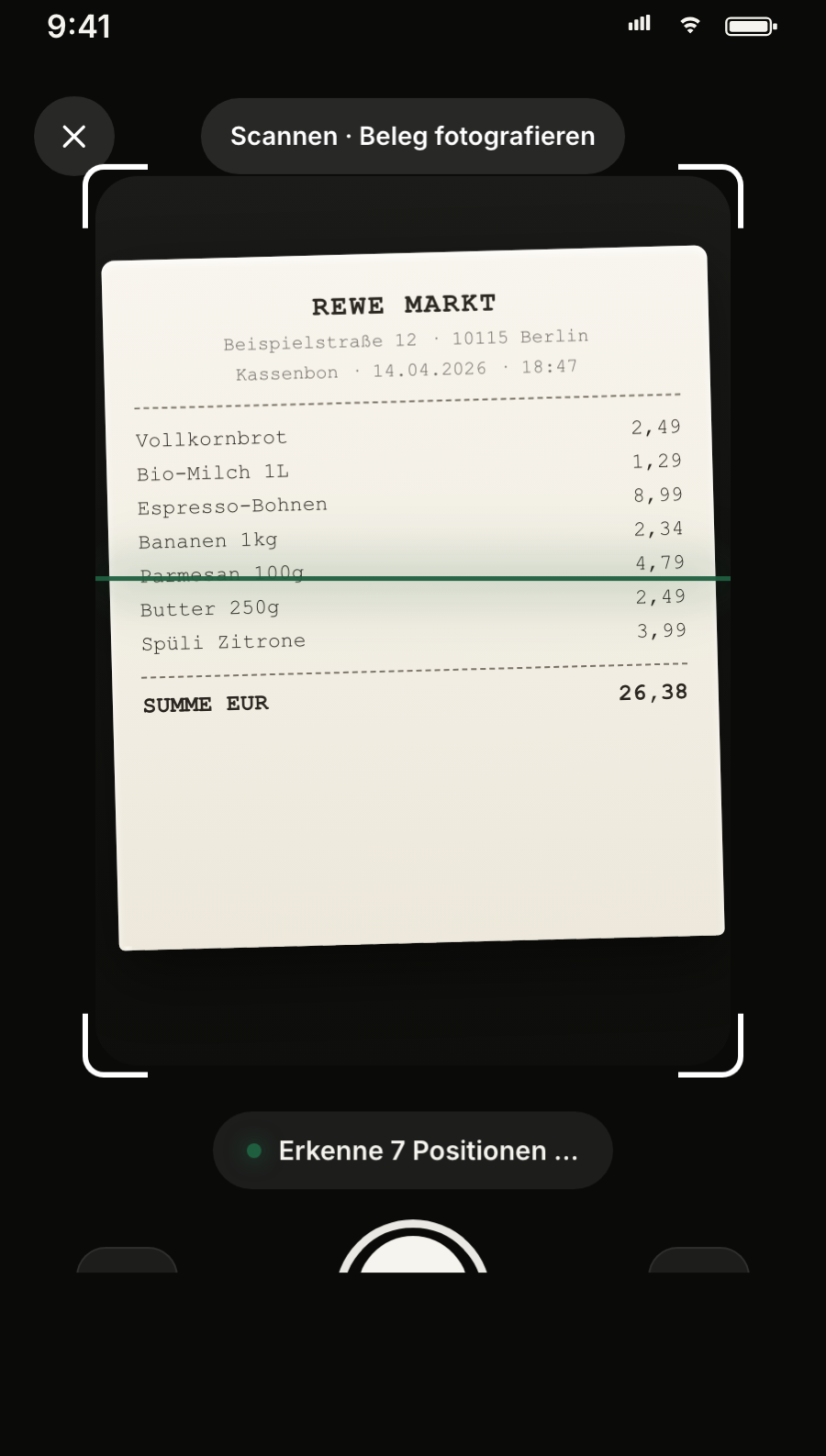
Task: Tap the shutter to photograph the receipt
Action: (x=413, y=1251)
